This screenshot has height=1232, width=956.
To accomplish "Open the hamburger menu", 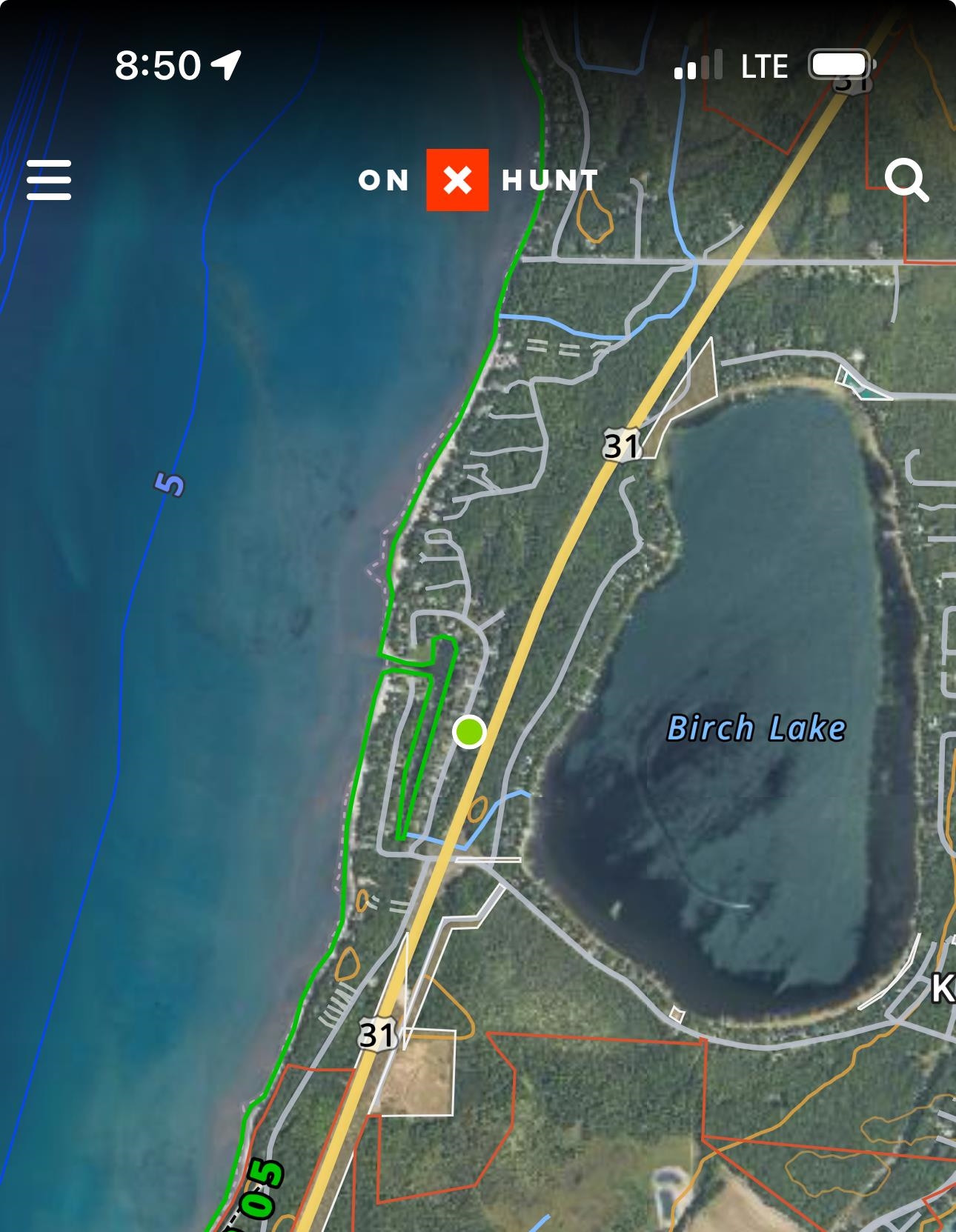I will (x=49, y=180).
